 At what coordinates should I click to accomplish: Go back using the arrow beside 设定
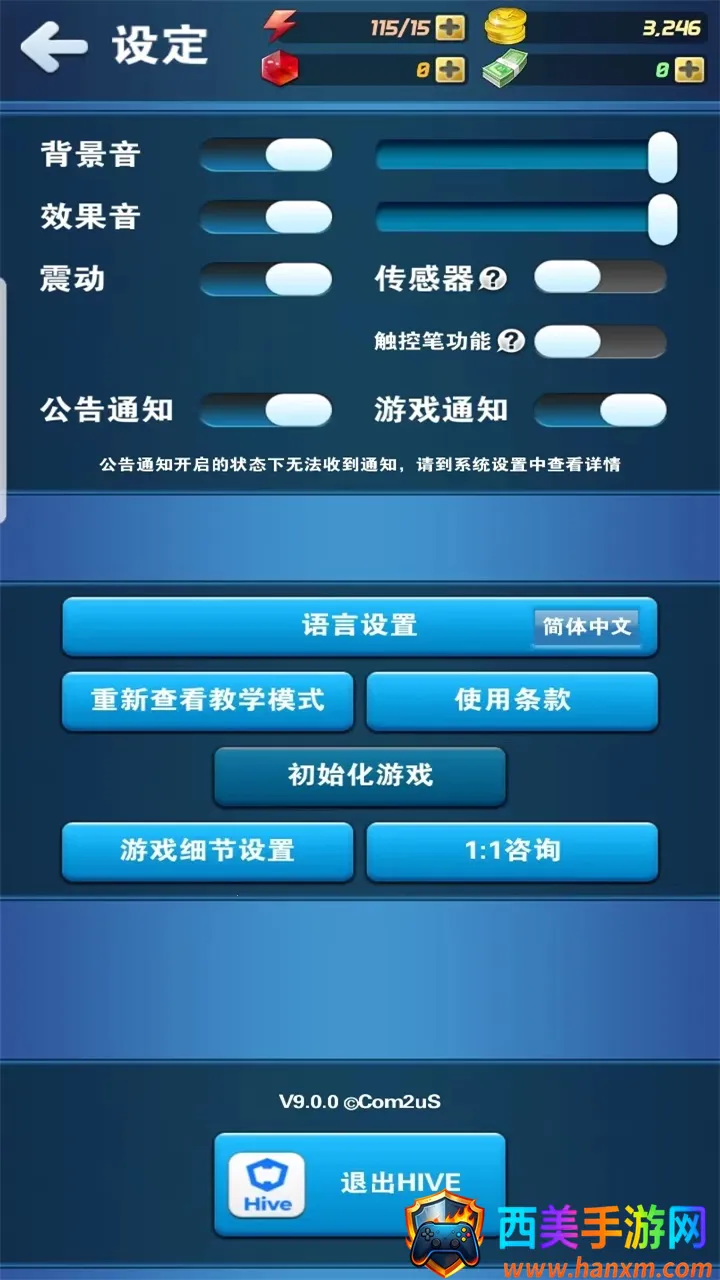(54, 47)
